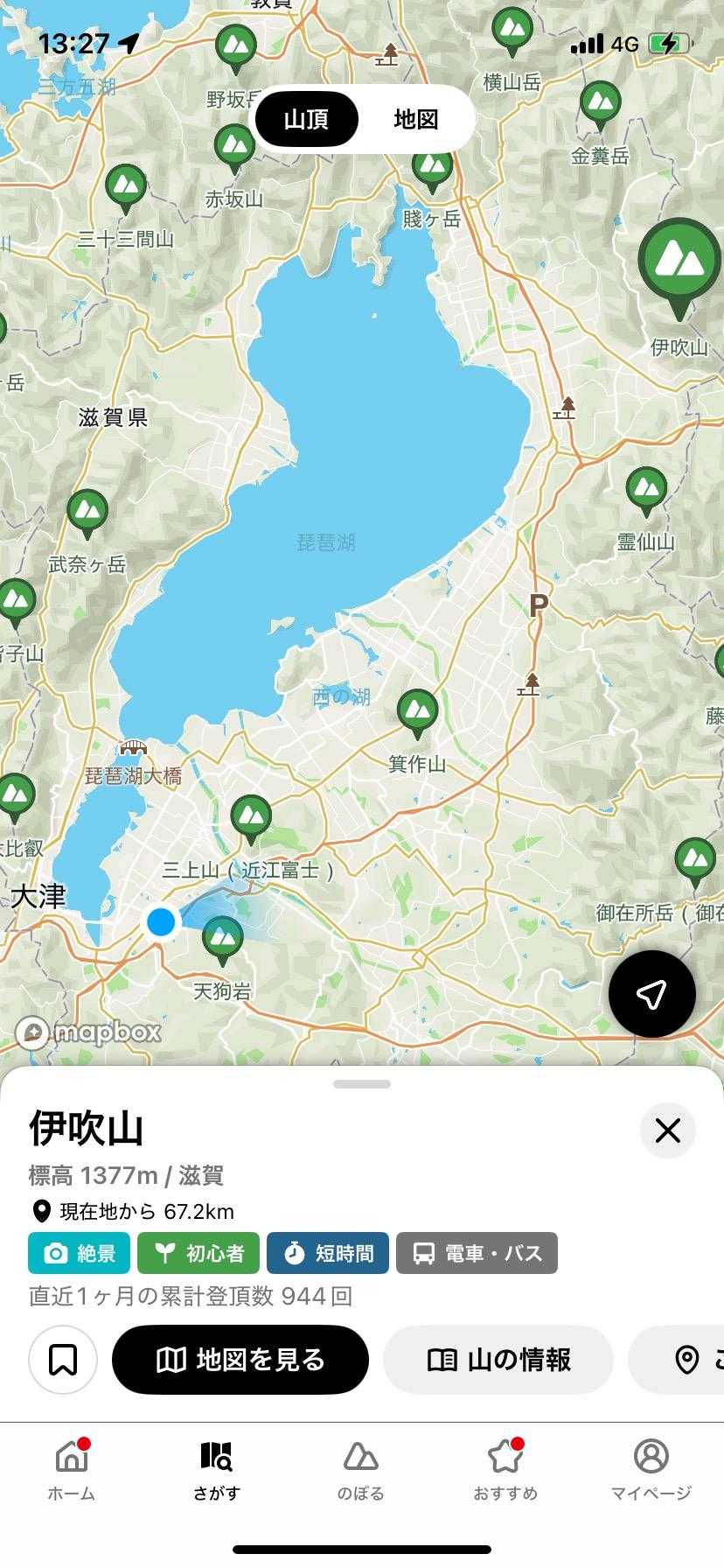This screenshot has width=724, height=1568.
Task: Select the 武奈ヶ岳 mountain pin
Action: click(x=87, y=513)
